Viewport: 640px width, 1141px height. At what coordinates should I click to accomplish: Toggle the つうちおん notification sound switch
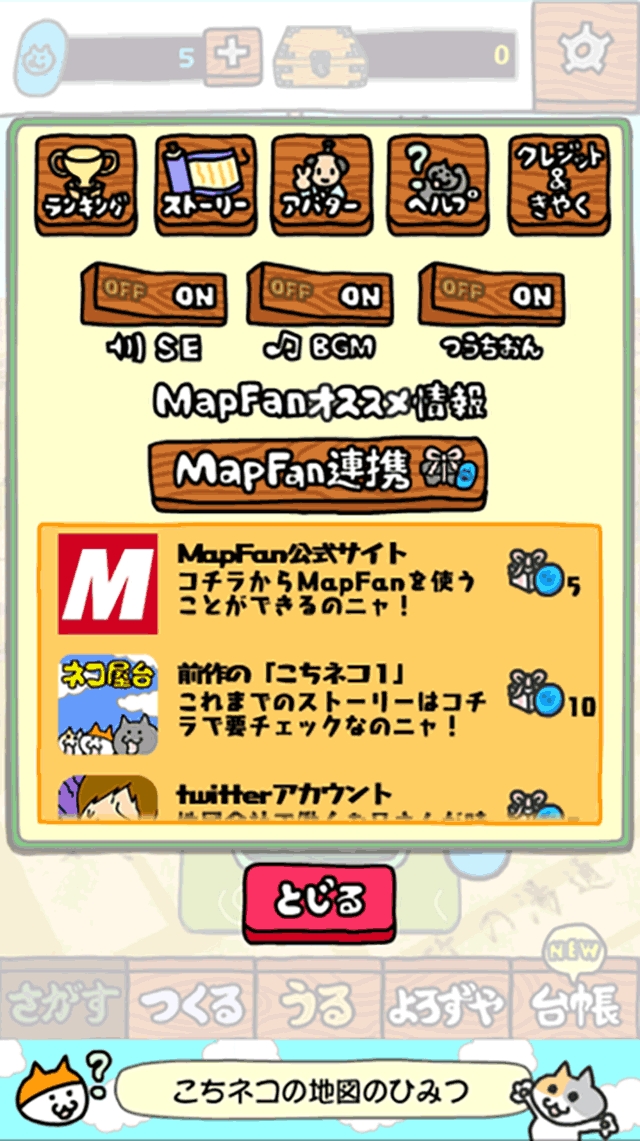click(492, 294)
